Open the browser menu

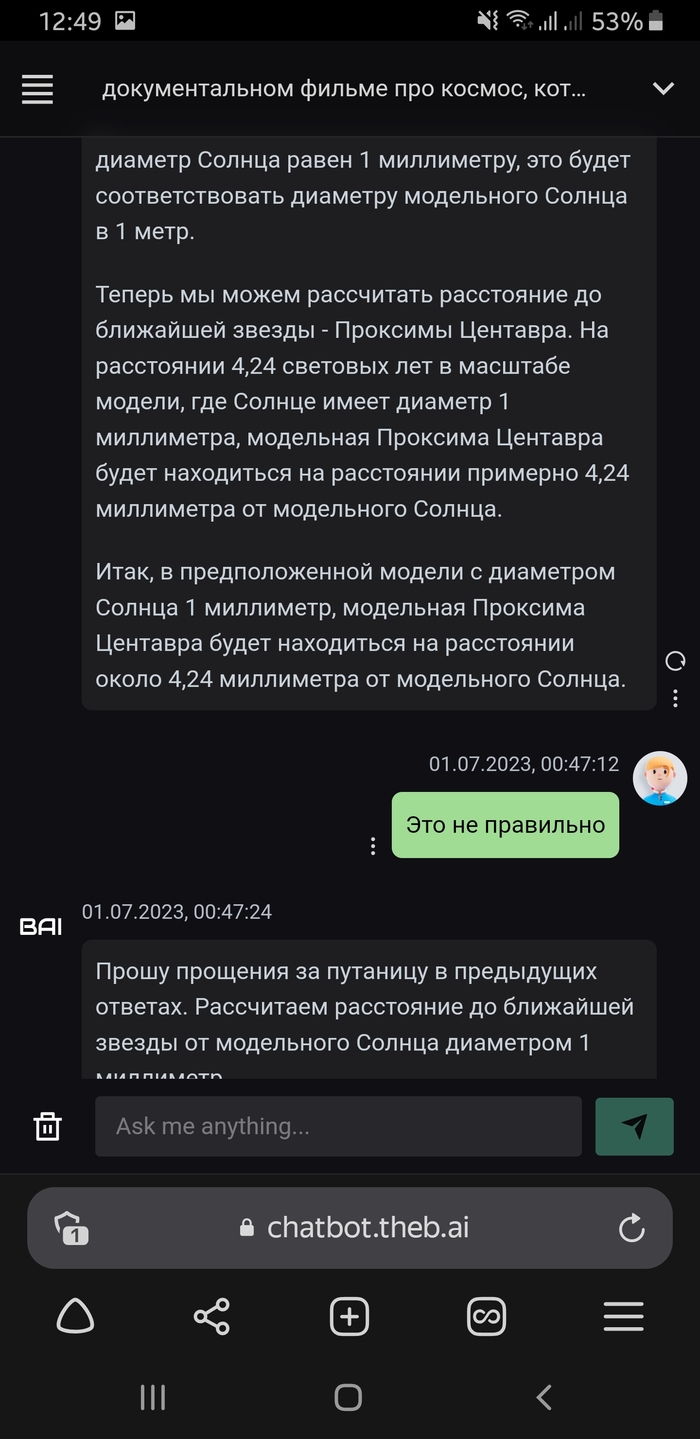pos(623,1317)
